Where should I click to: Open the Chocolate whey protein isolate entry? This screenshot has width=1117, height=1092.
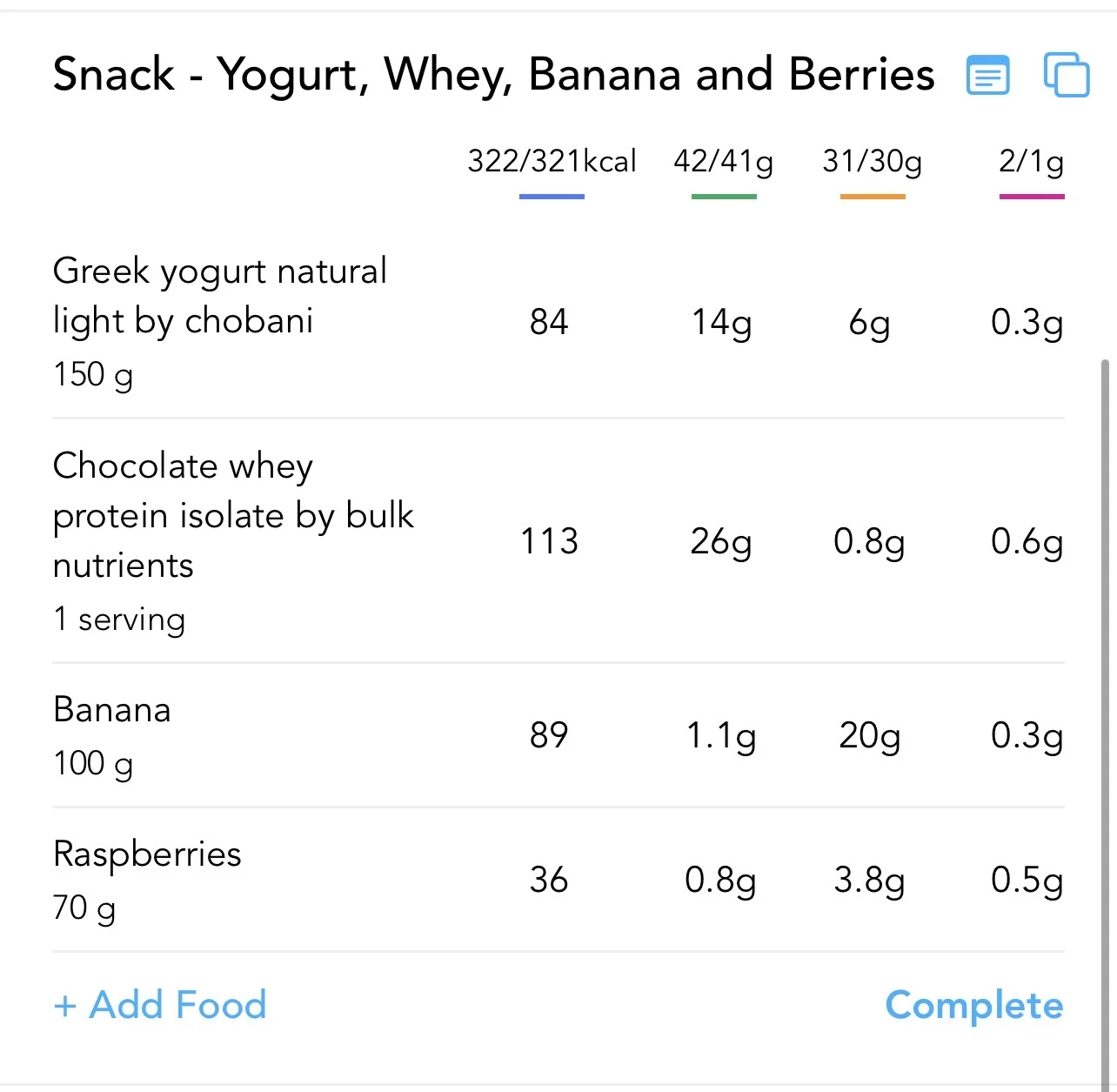point(558,541)
